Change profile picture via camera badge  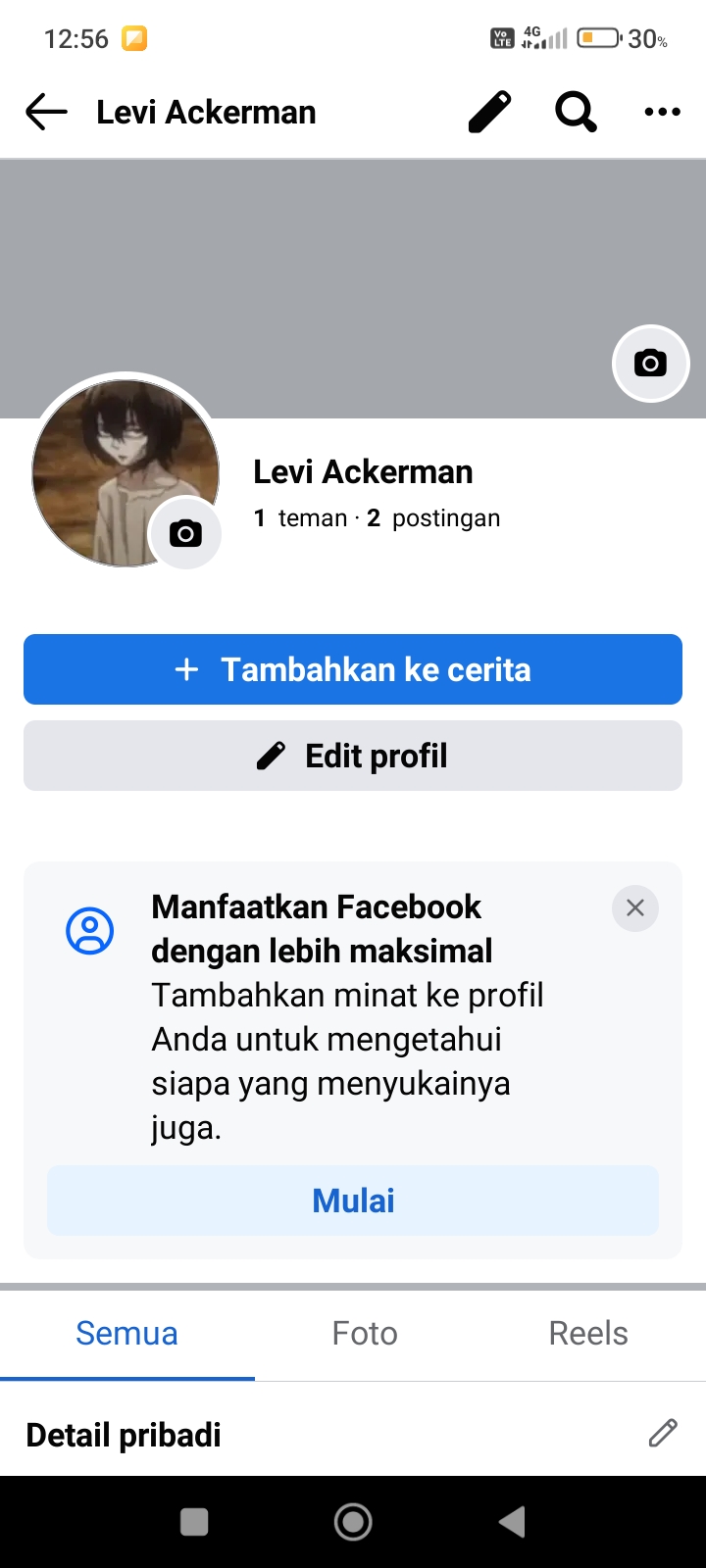(185, 533)
